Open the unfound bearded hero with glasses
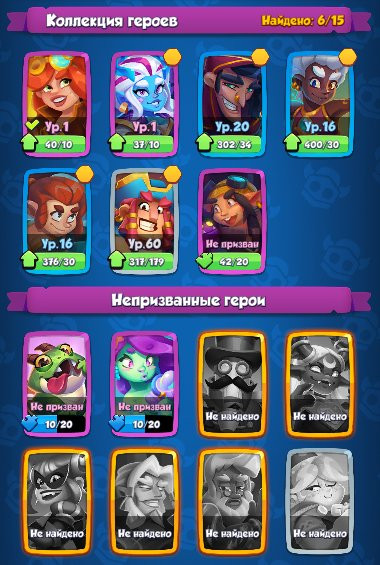This screenshot has width=380, height=565. point(232,502)
